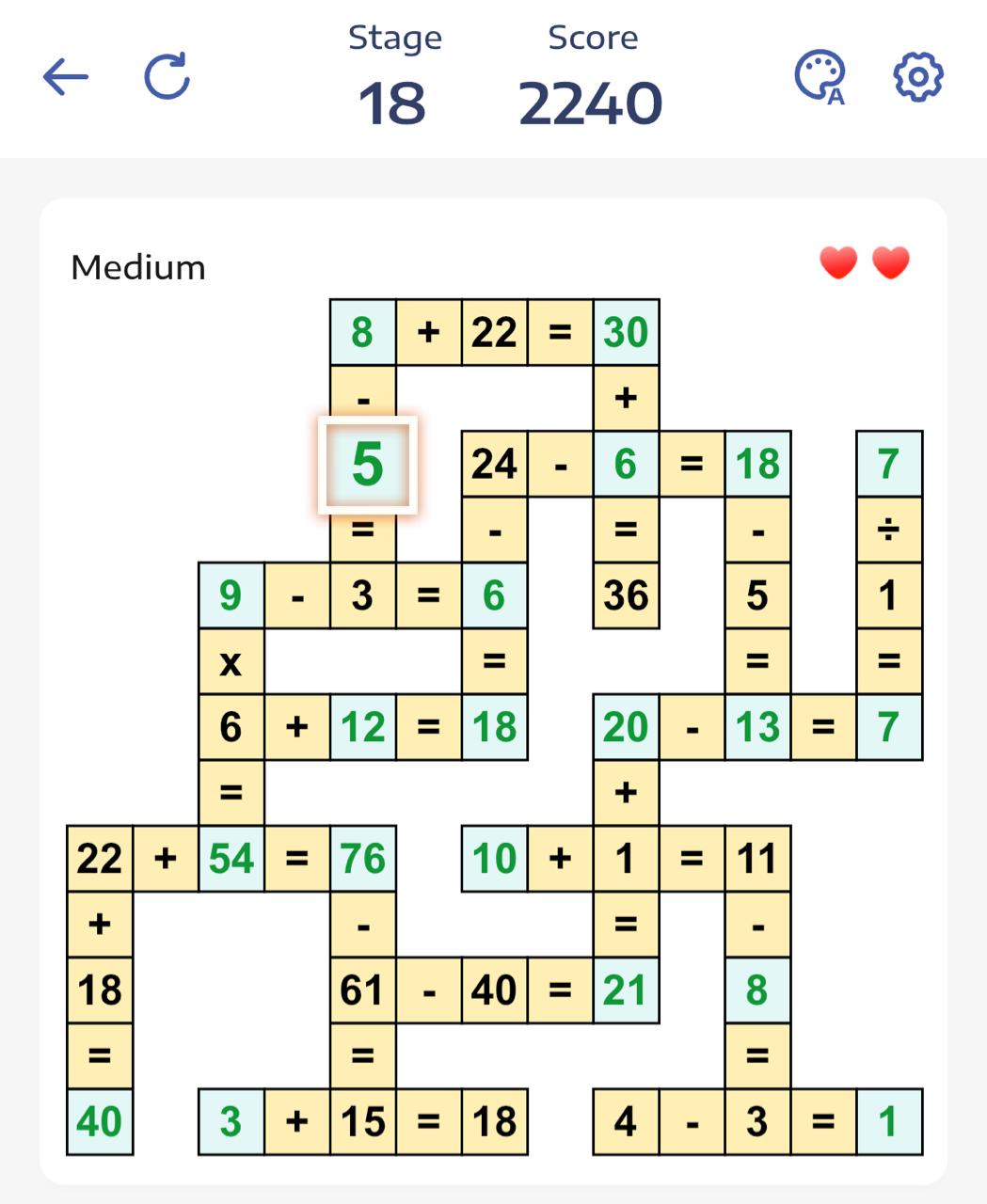
Task: Go back using the arrow icon
Action: 66,77
